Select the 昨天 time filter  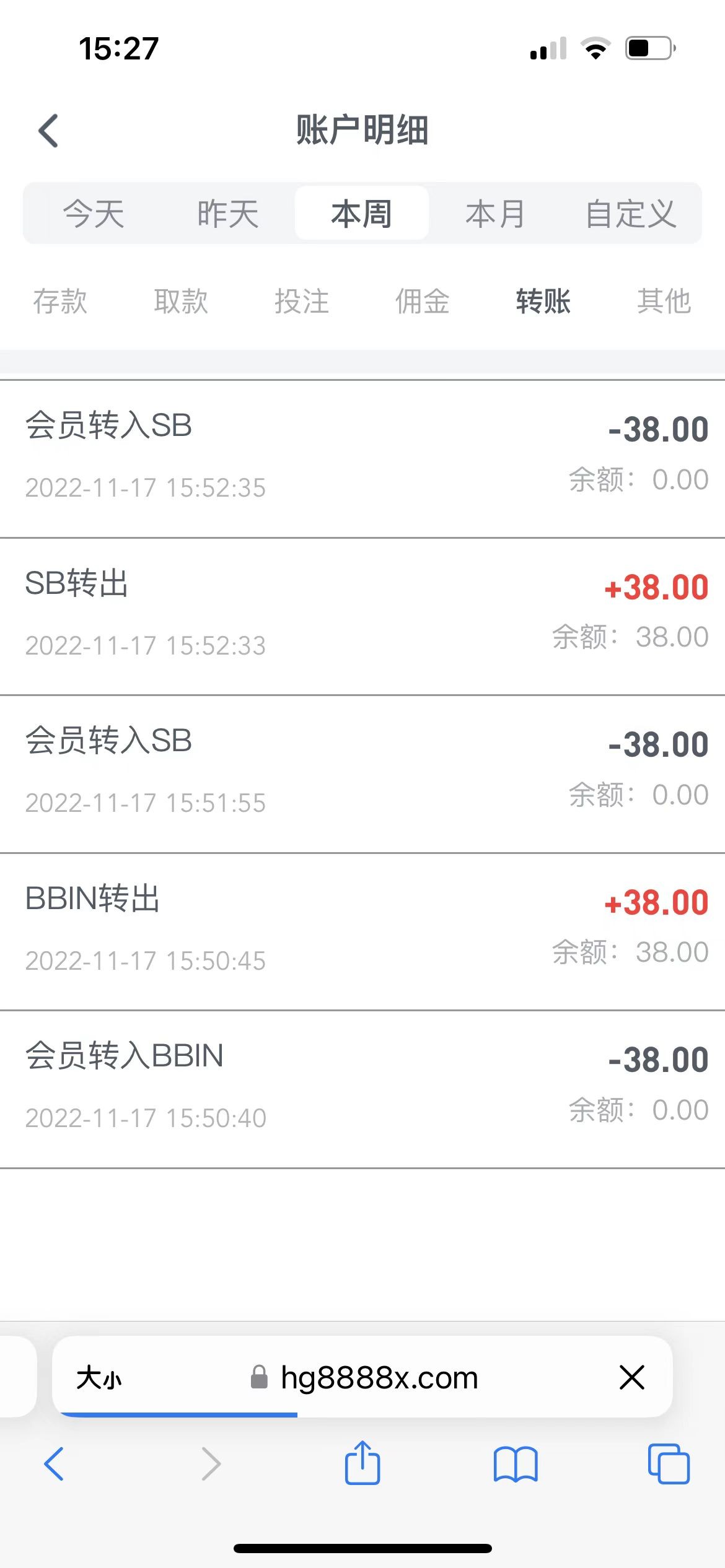pos(227,214)
